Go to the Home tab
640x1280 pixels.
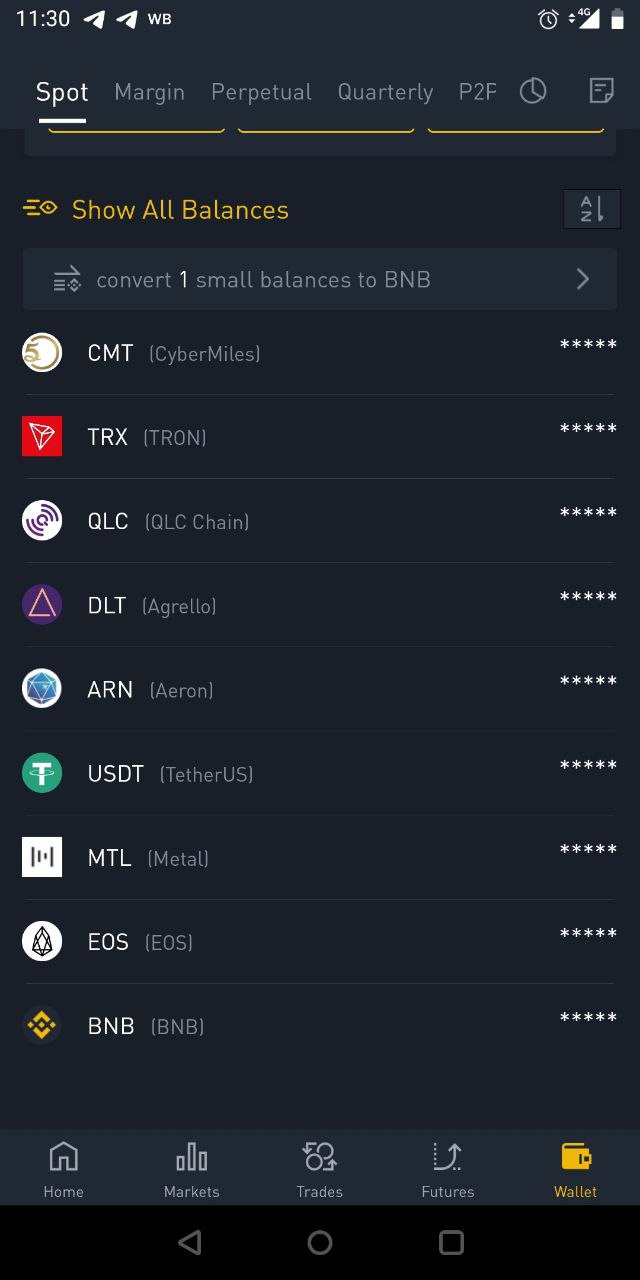pyautogui.click(x=64, y=1168)
